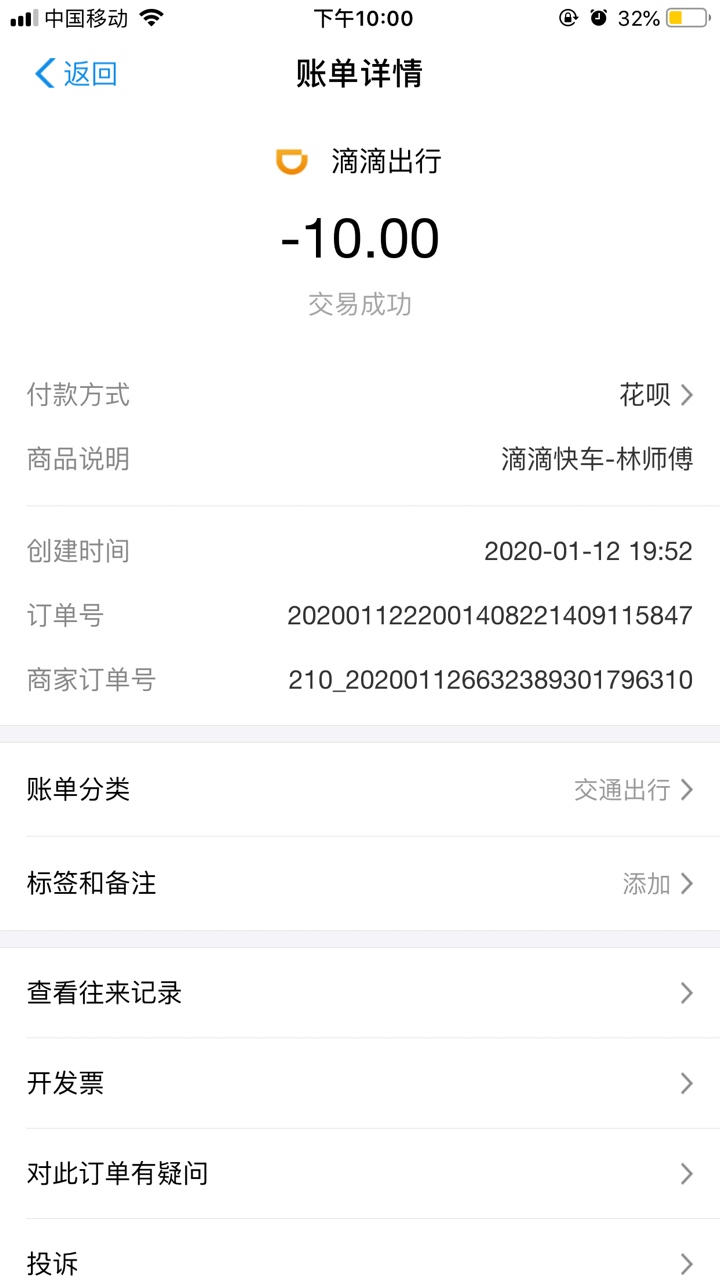Add a tag under 标签和备注
Image resolution: width=720 pixels, height=1280 pixels.
(x=360, y=884)
